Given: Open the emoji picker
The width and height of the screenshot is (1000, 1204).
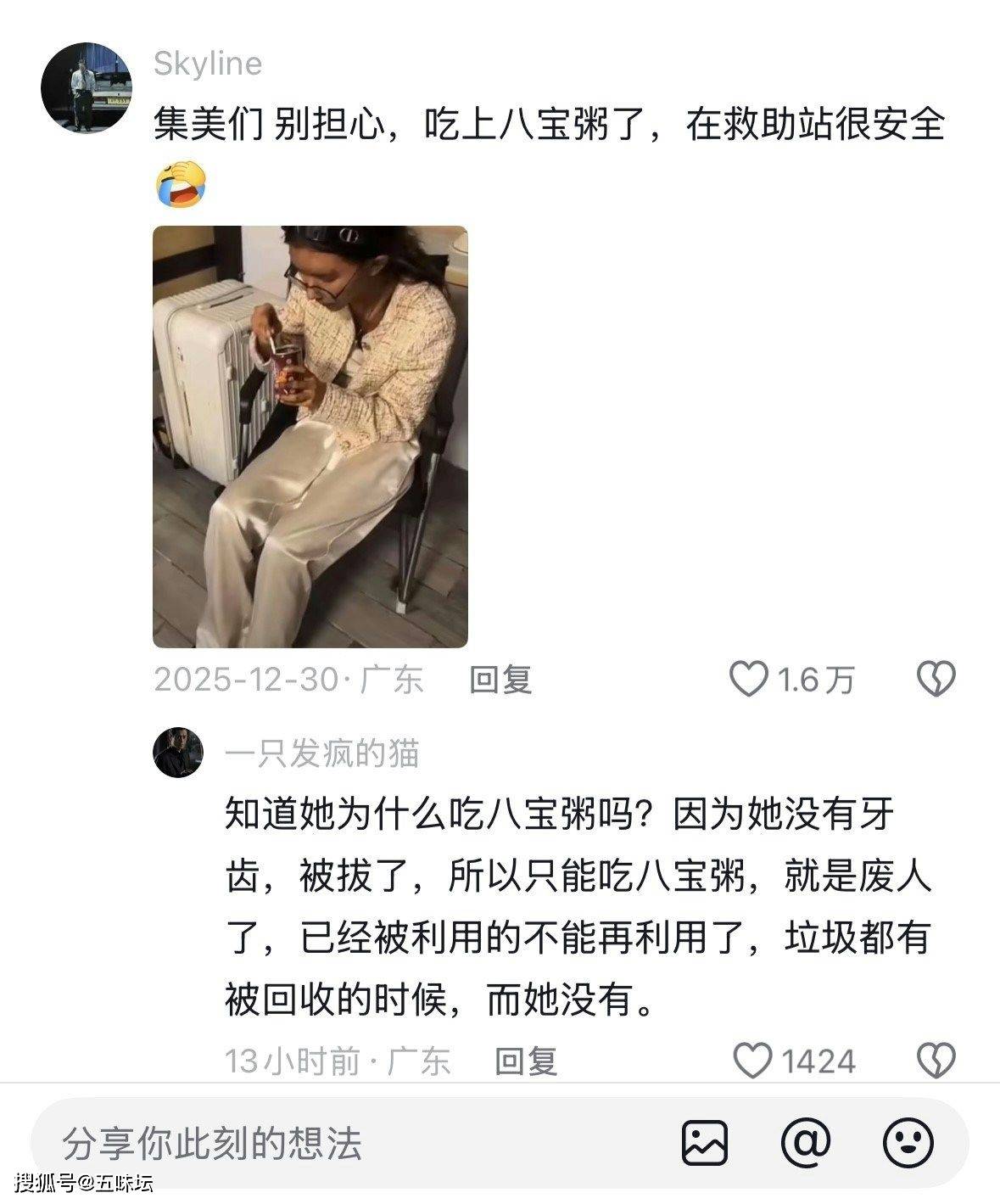Looking at the screenshot, I should click(x=908, y=1142).
